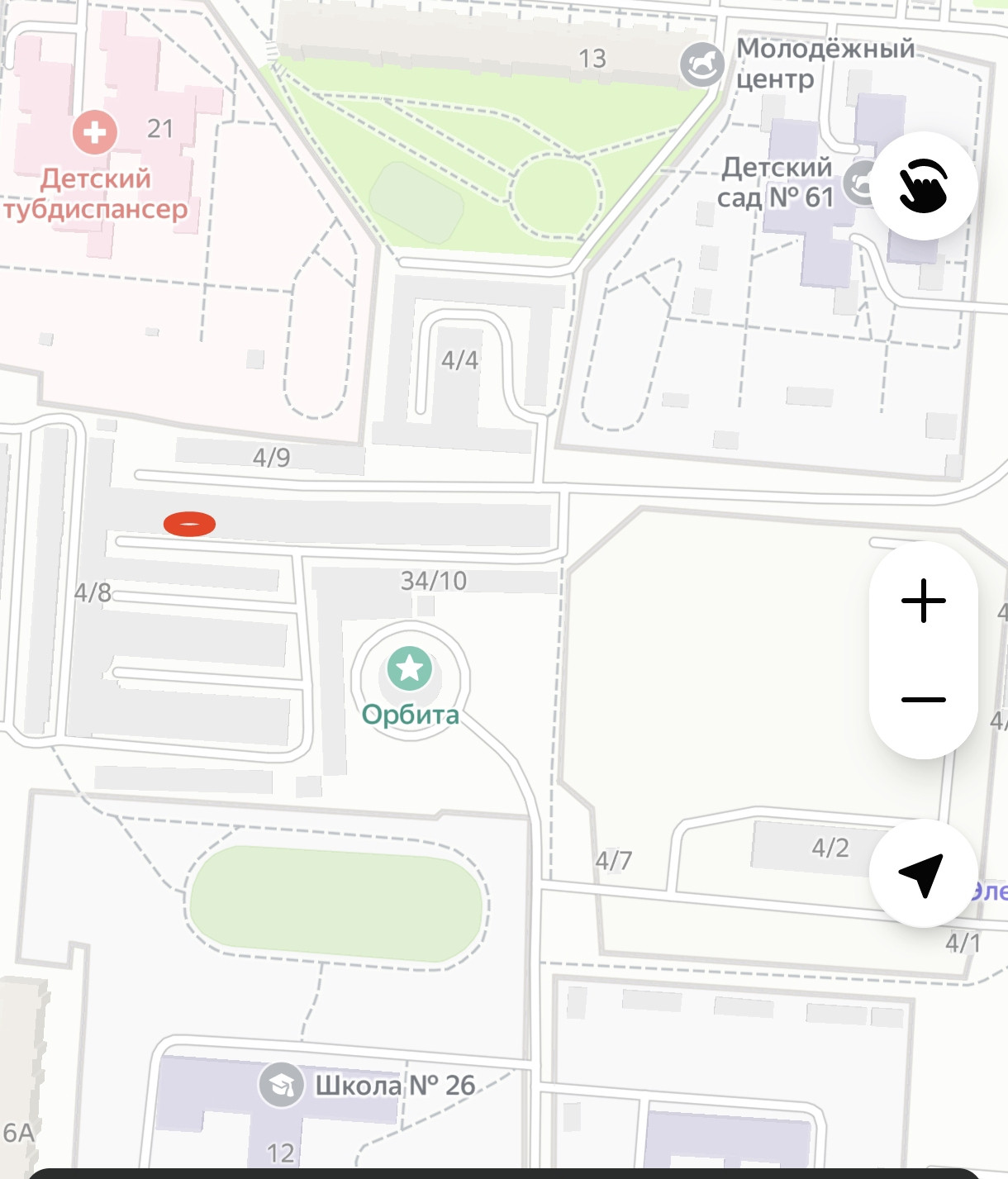Zoom out with the minus button
This screenshot has height=1179, width=1008.
click(923, 700)
